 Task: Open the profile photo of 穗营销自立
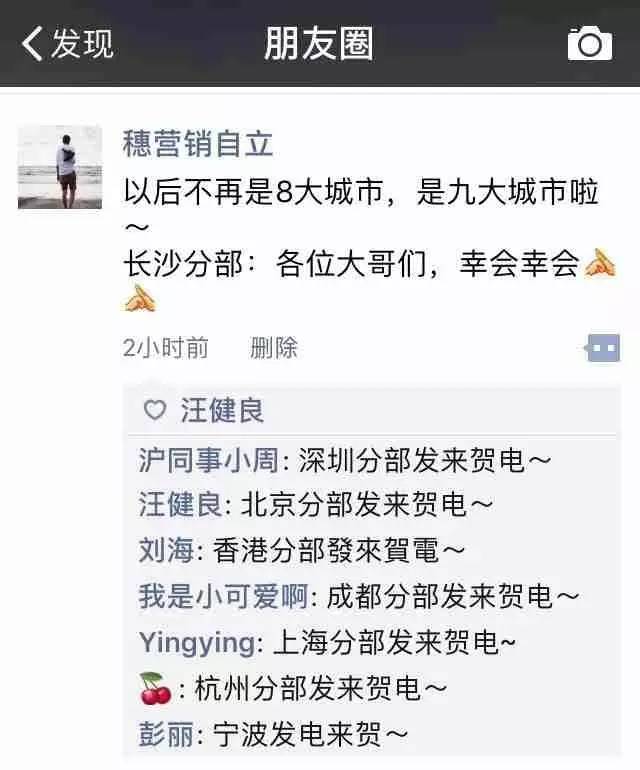pos(60,167)
